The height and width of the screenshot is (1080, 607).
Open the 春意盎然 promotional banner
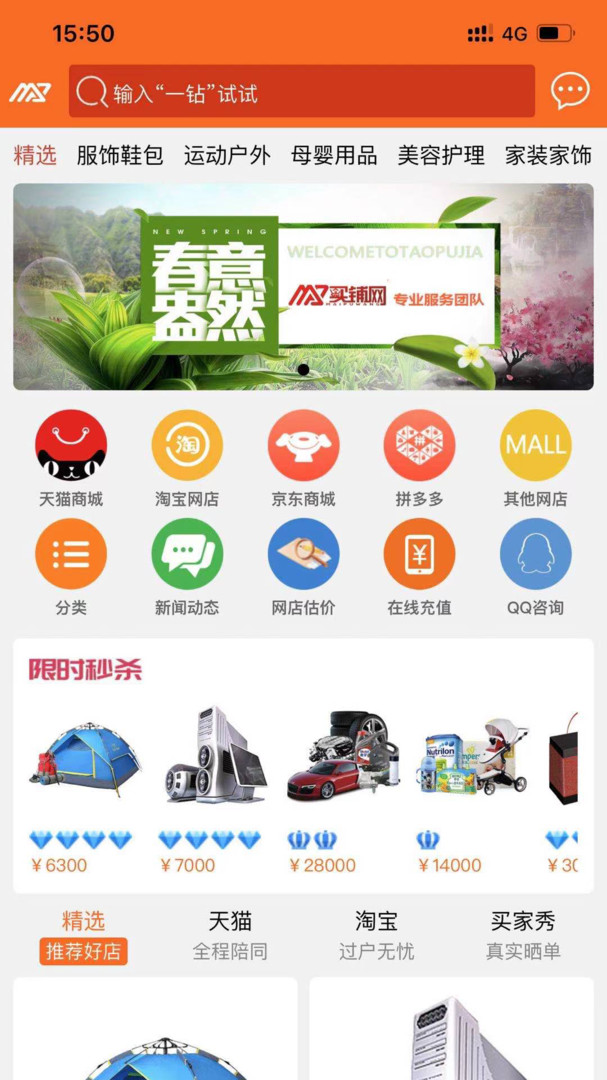pos(303,286)
